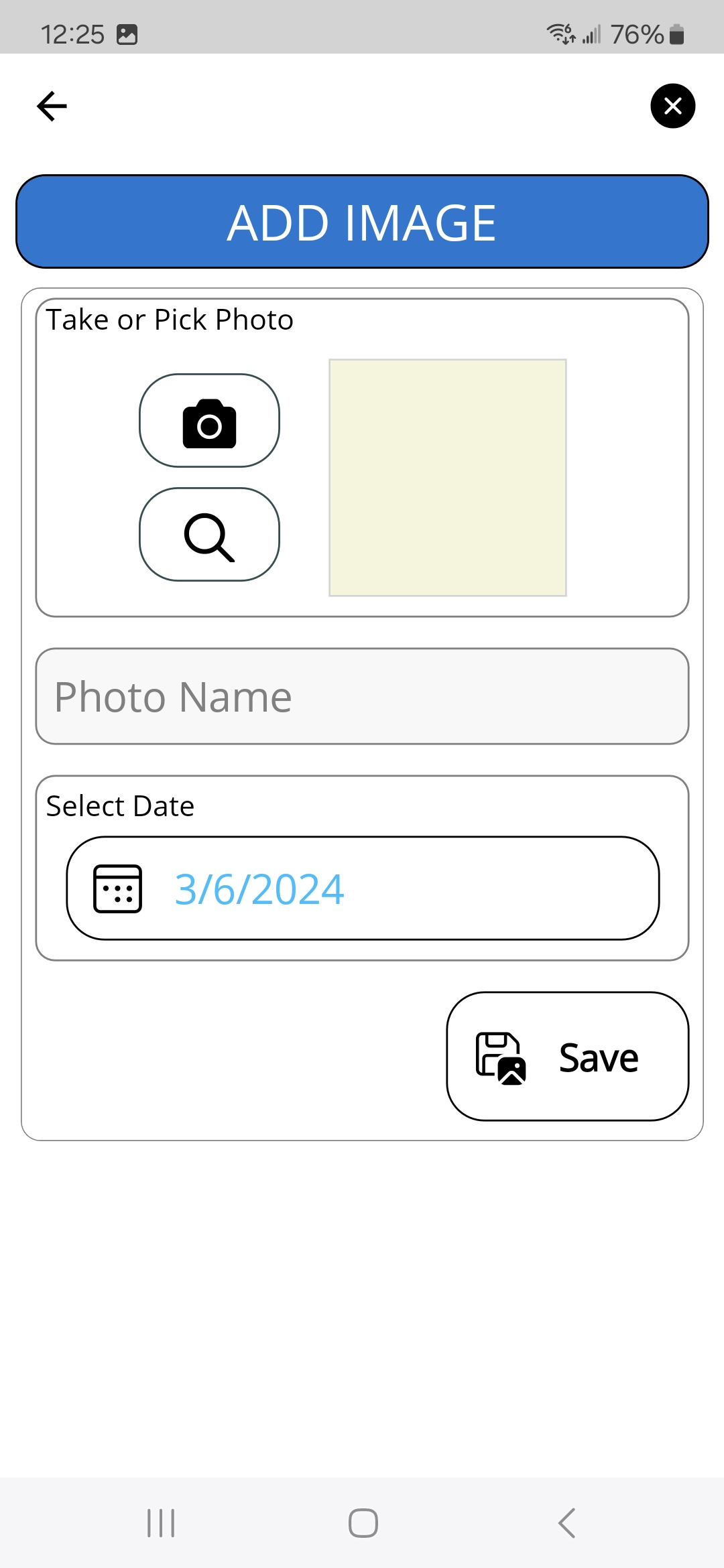Browse for a photo with the magnifier button
Image resolution: width=724 pixels, height=1568 pixels.
209,535
